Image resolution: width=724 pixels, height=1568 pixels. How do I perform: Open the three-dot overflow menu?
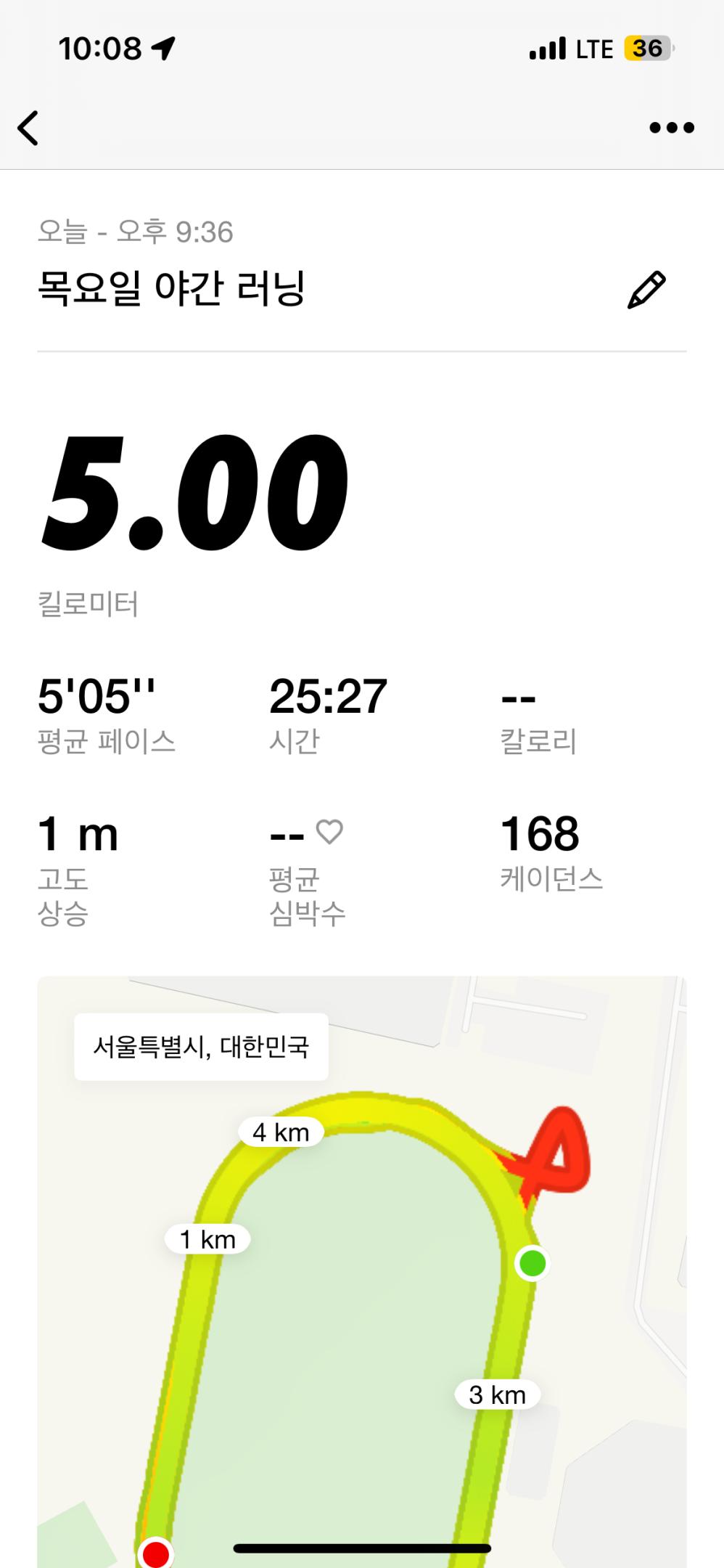click(x=671, y=128)
